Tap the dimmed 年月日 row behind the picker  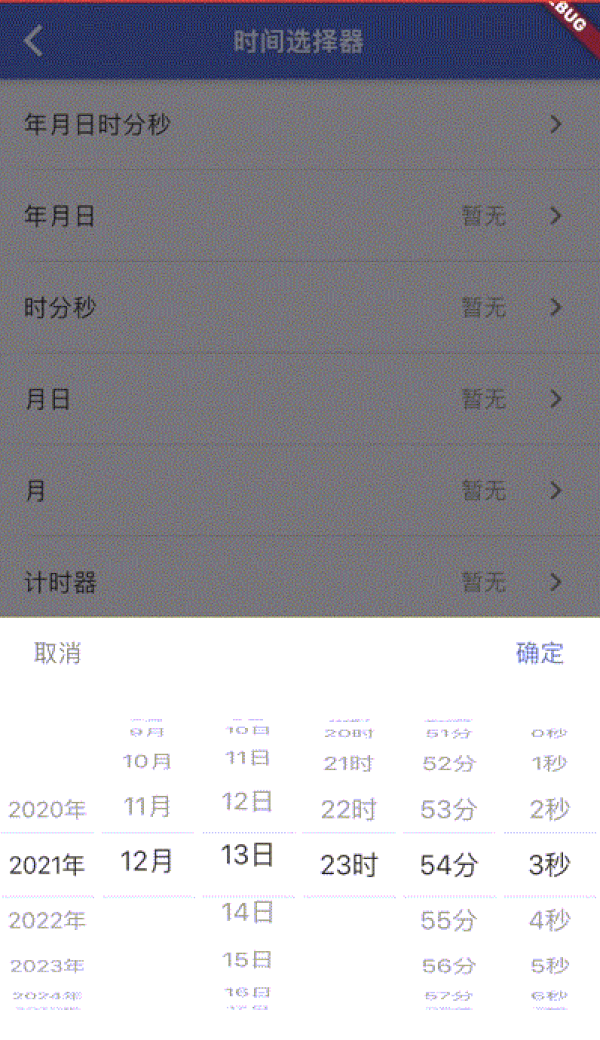point(300,216)
